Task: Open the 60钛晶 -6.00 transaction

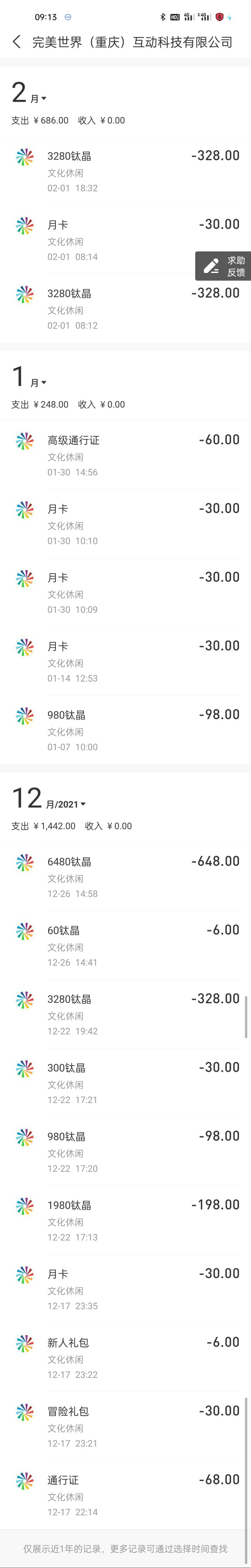Action: click(125, 946)
